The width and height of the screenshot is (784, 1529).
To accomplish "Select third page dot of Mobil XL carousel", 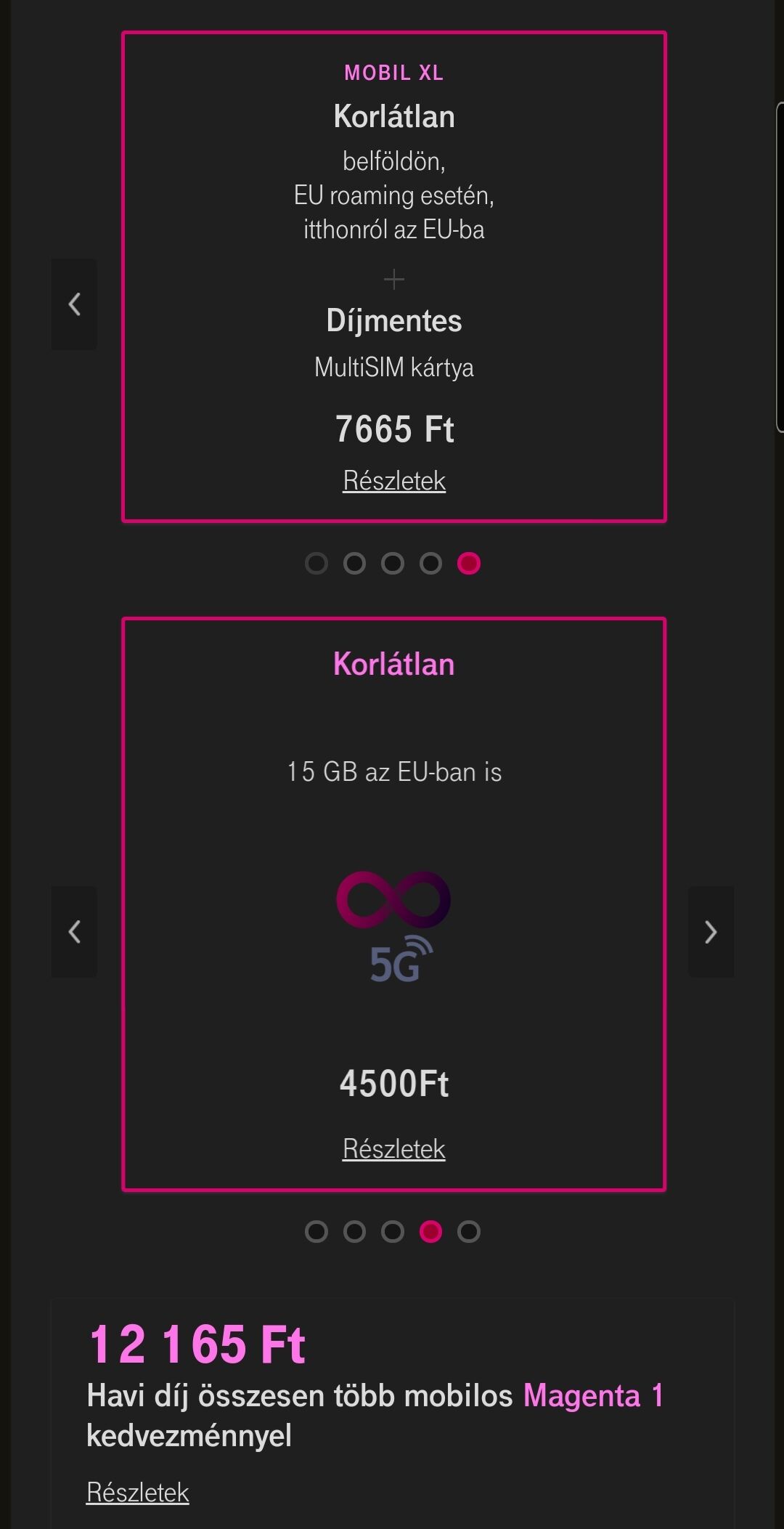I will [x=393, y=564].
